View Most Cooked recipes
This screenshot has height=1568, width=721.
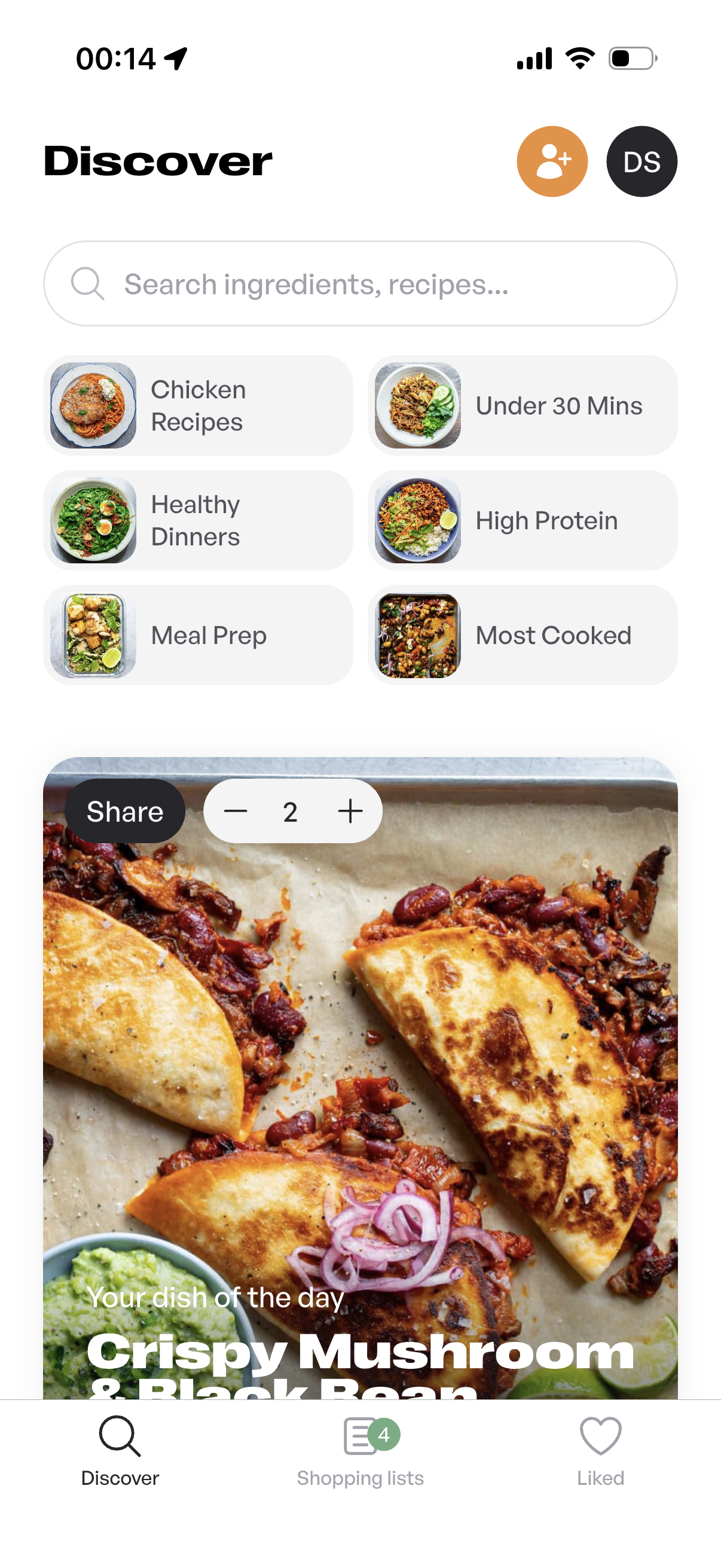522,636
